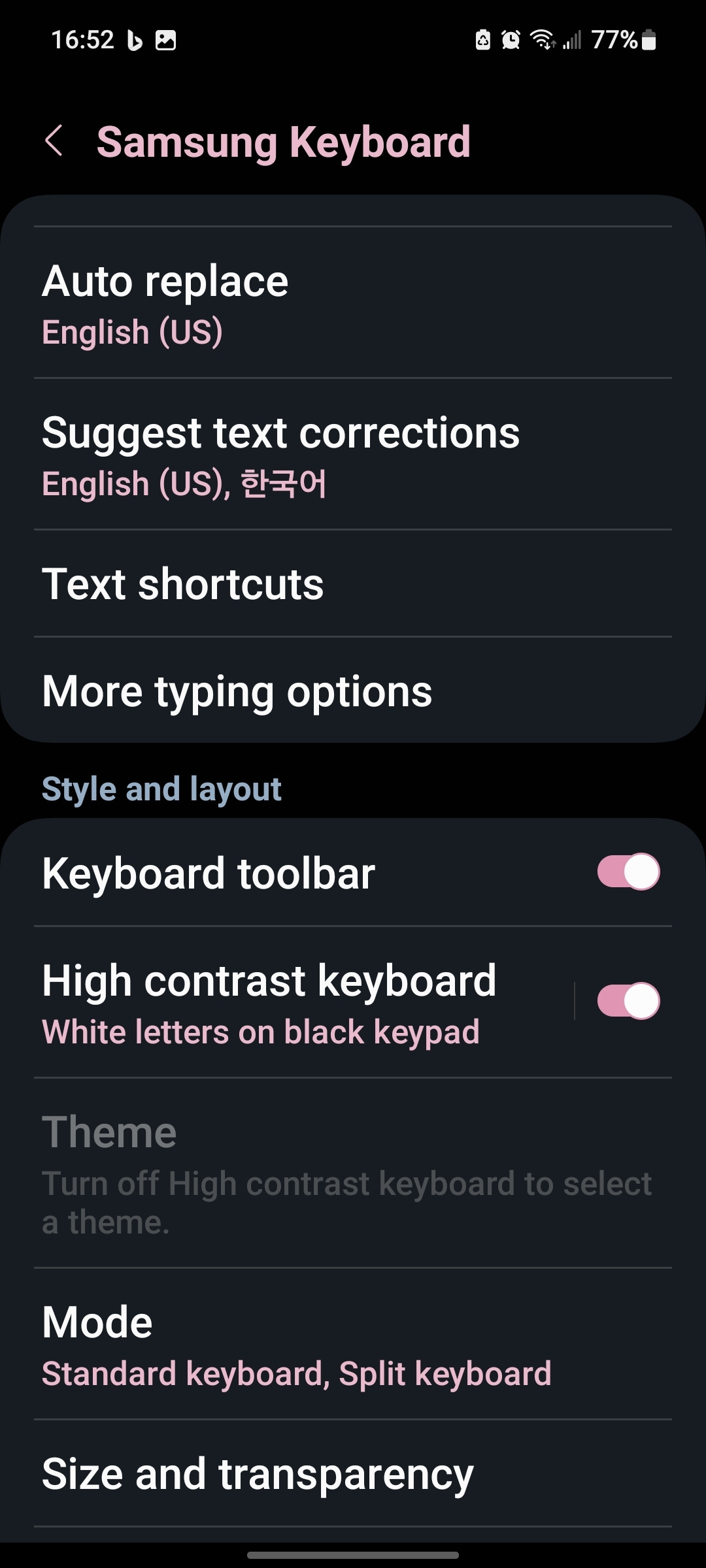Screen dimensions: 706x1568
Task: Tap the Wi-Fi status icon
Action: 543,39
